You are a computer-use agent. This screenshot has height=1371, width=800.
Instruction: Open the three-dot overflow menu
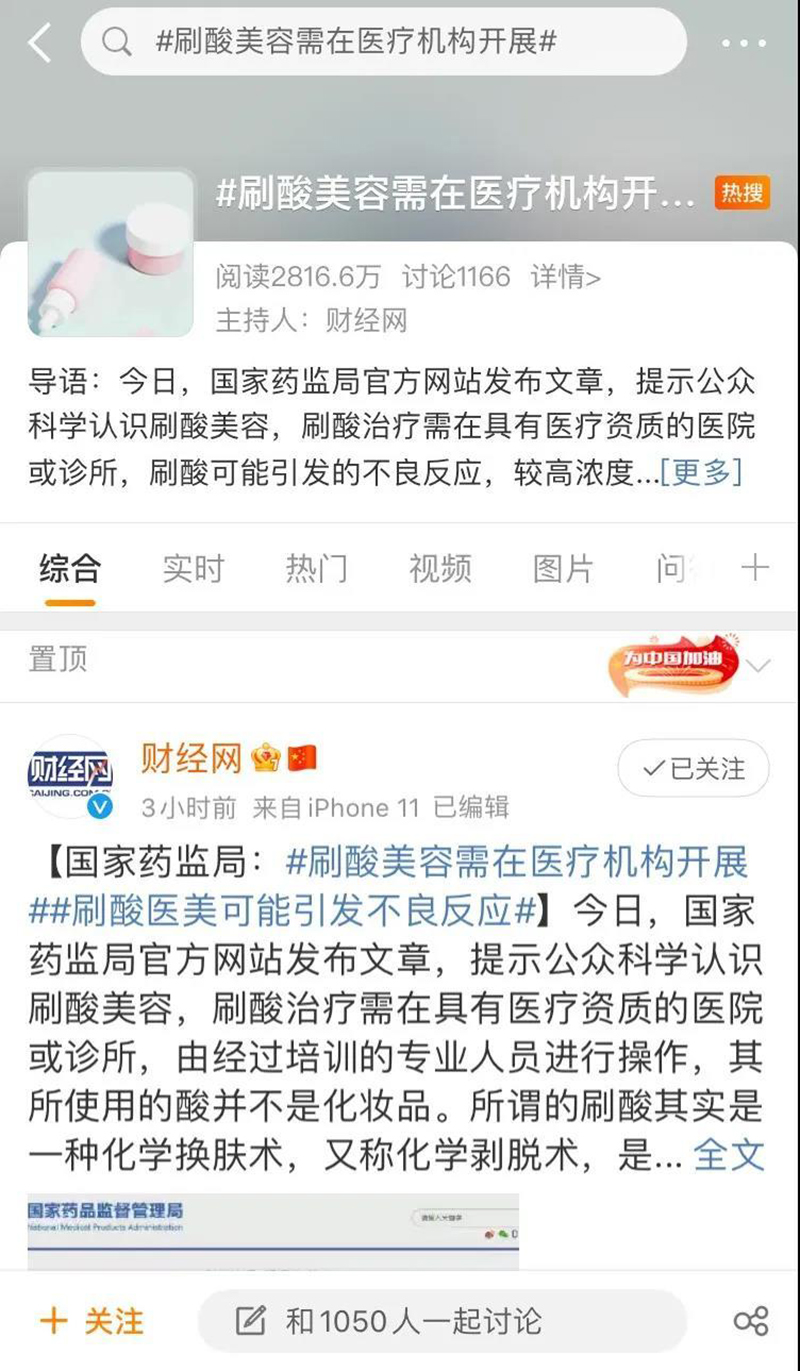[x=743, y=44]
